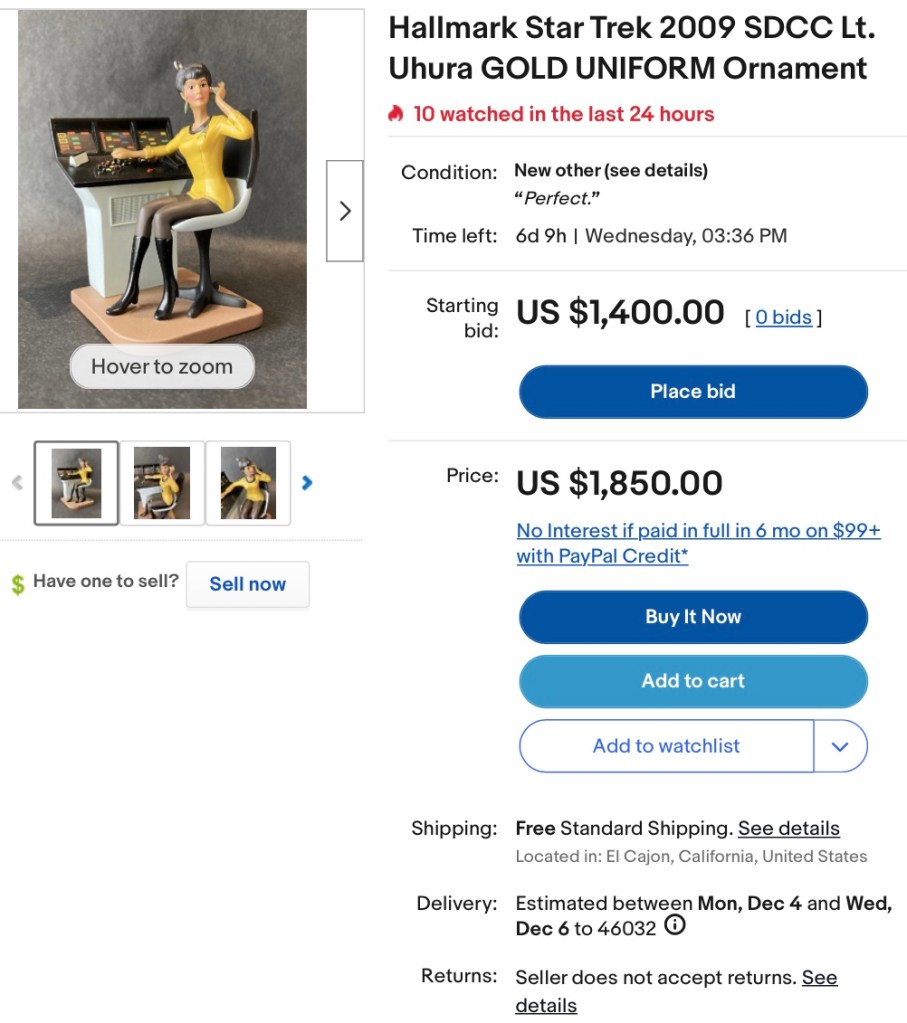Image resolution: width=907 pixels, height=1023 pixels.
Task: Show the next product image
Action: (x=344, y=211)
